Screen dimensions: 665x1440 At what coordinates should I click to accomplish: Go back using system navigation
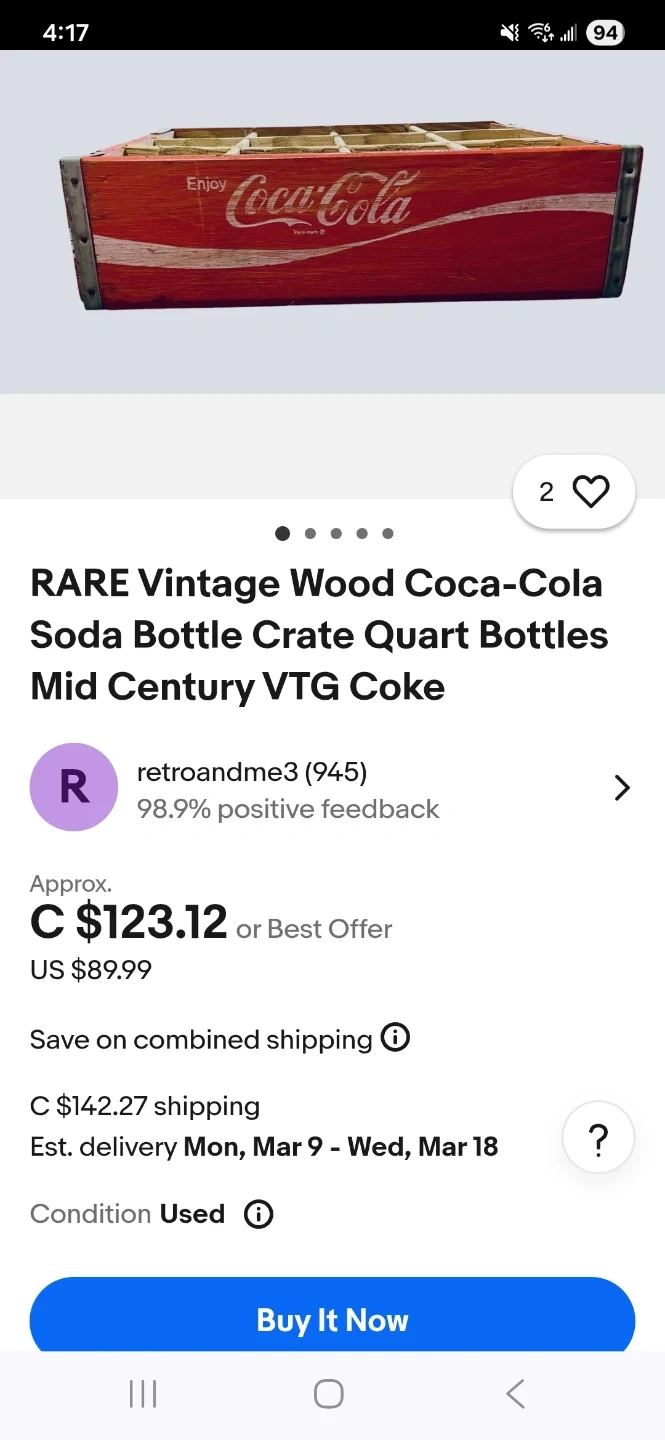coord(515,1394)
